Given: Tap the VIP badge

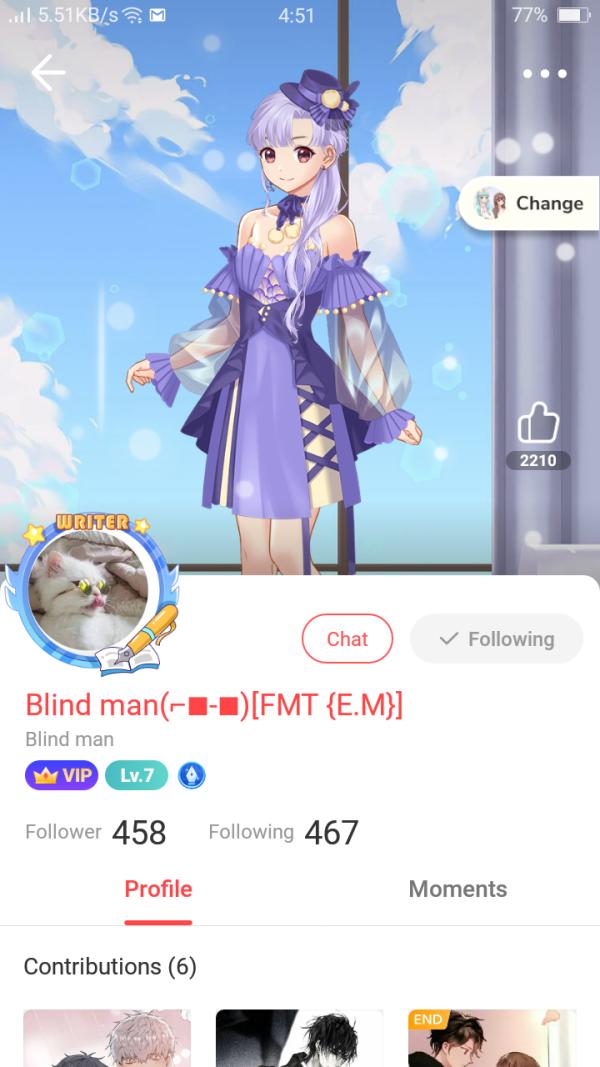Looking at the screenshot, I should [62, 775].
